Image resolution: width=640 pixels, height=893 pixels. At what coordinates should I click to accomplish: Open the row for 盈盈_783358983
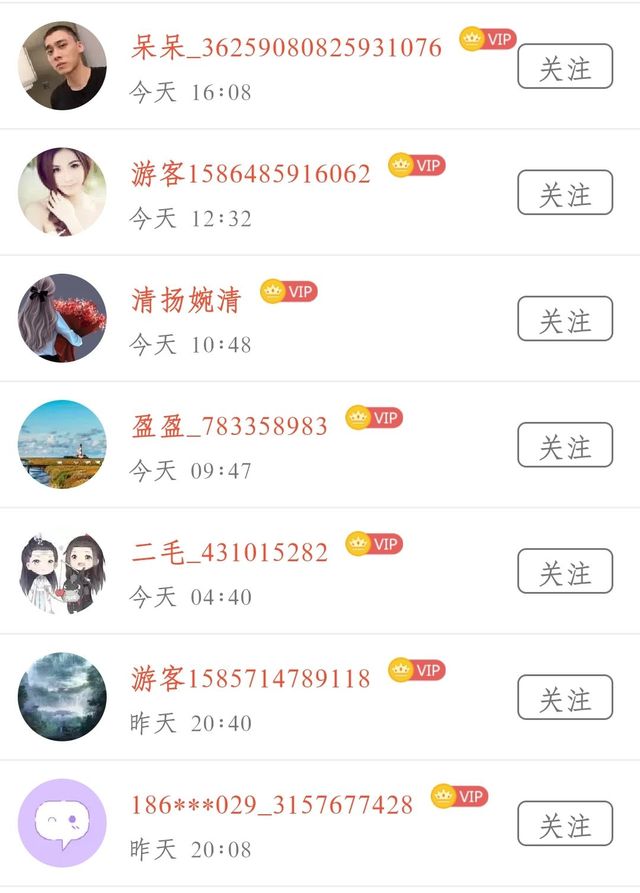coord(229,426)
